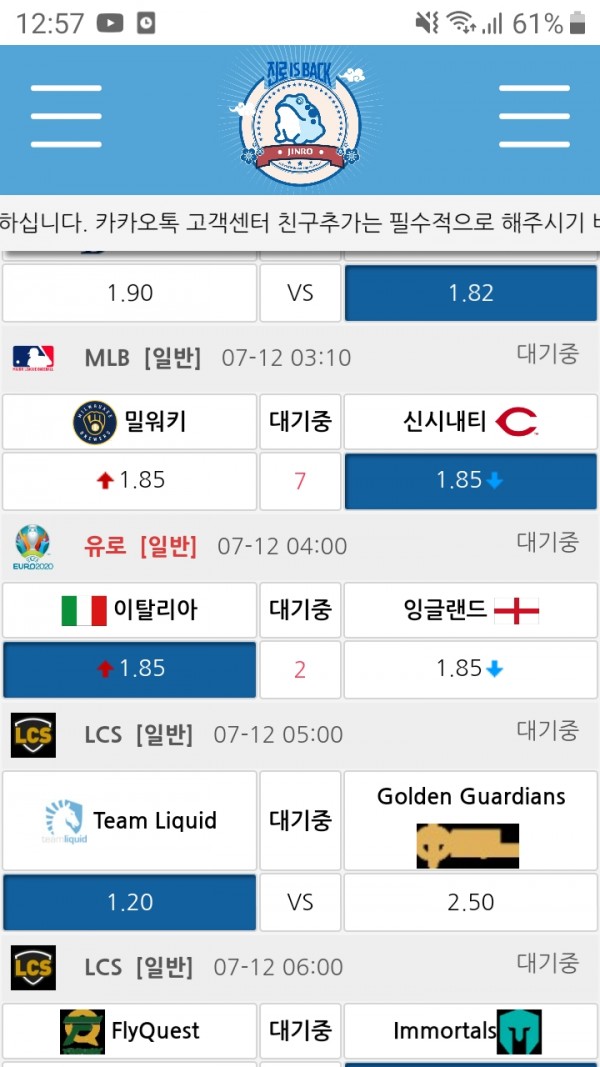Screen dimensions: 600x1067
Task: Choose Team Liquid at 1.20 odds
Action: pyautogui.click(x=130, y=903)
